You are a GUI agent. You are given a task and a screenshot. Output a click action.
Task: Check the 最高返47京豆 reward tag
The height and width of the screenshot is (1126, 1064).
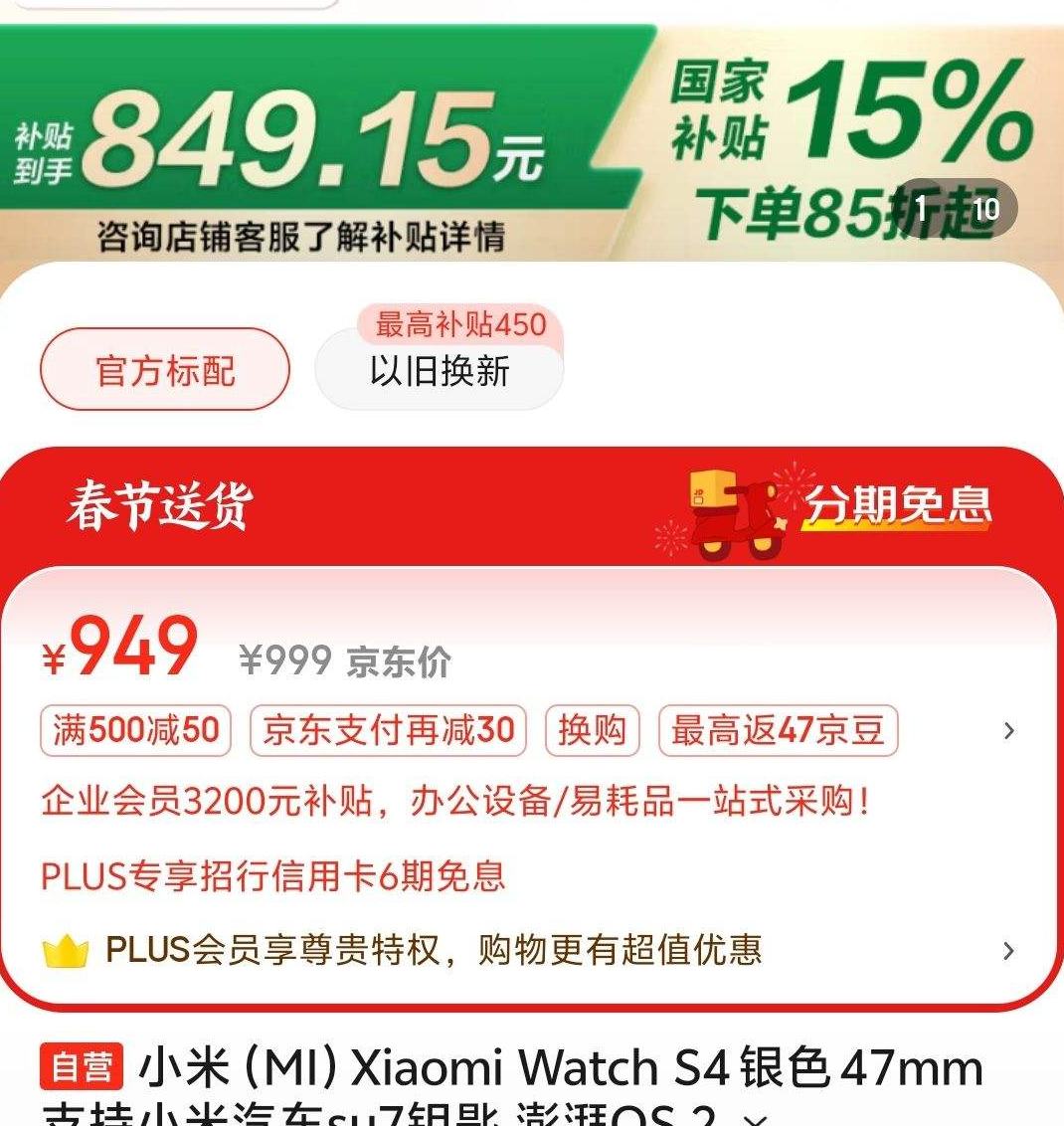(778, 731)
